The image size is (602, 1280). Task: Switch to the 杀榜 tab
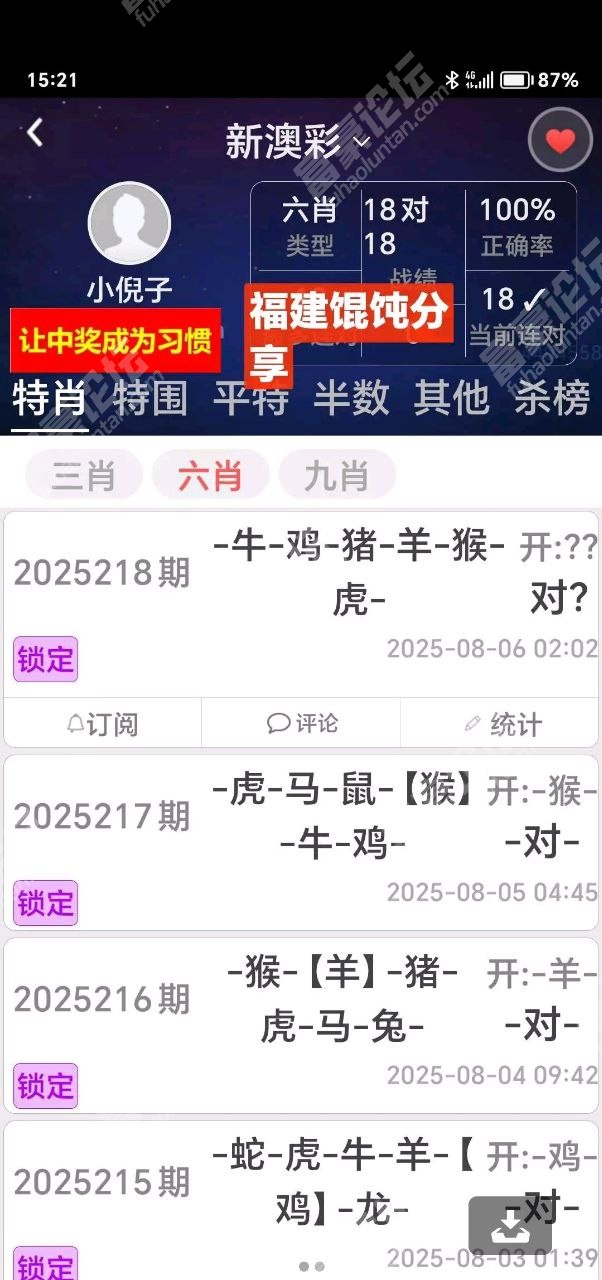point(551,398)
